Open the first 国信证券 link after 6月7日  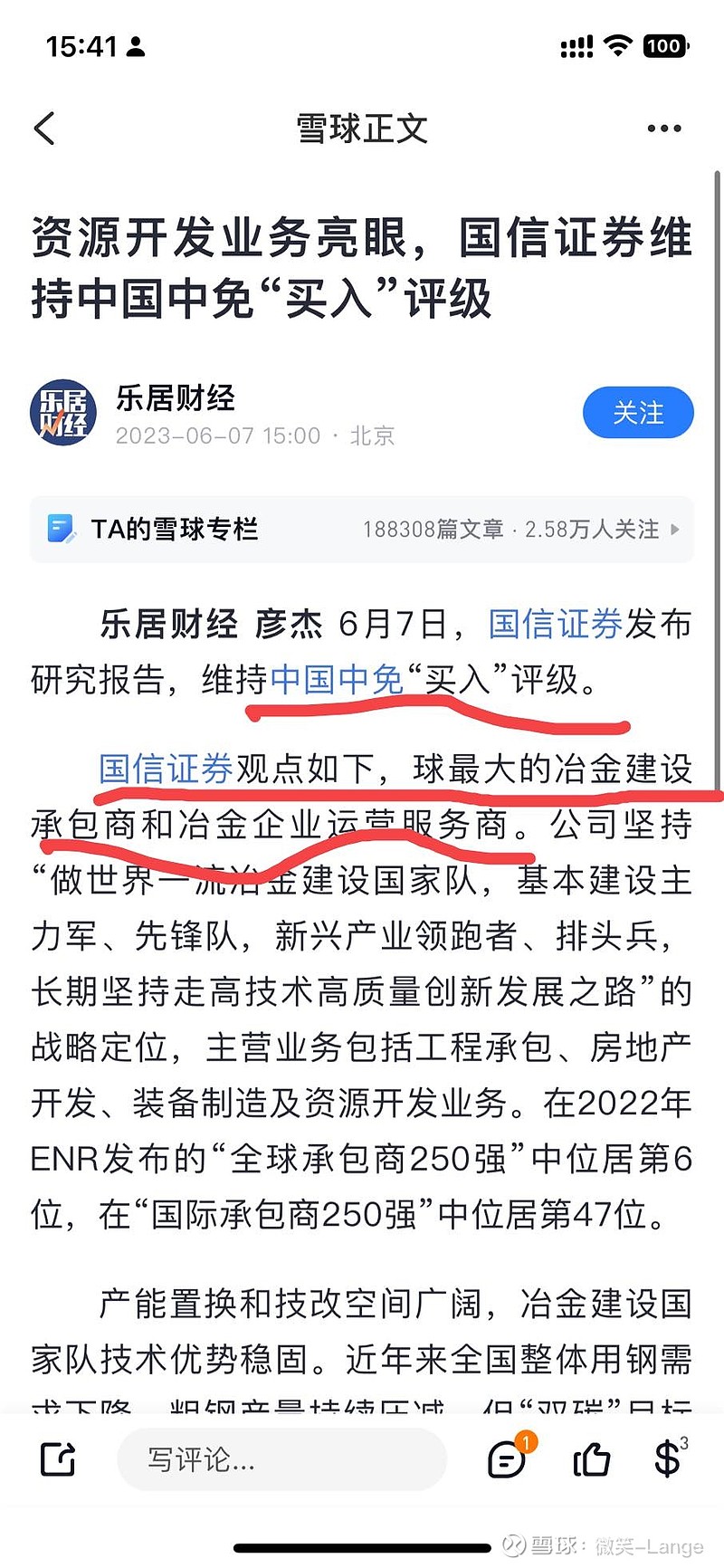pyautogui.click(x=556, y=624)
